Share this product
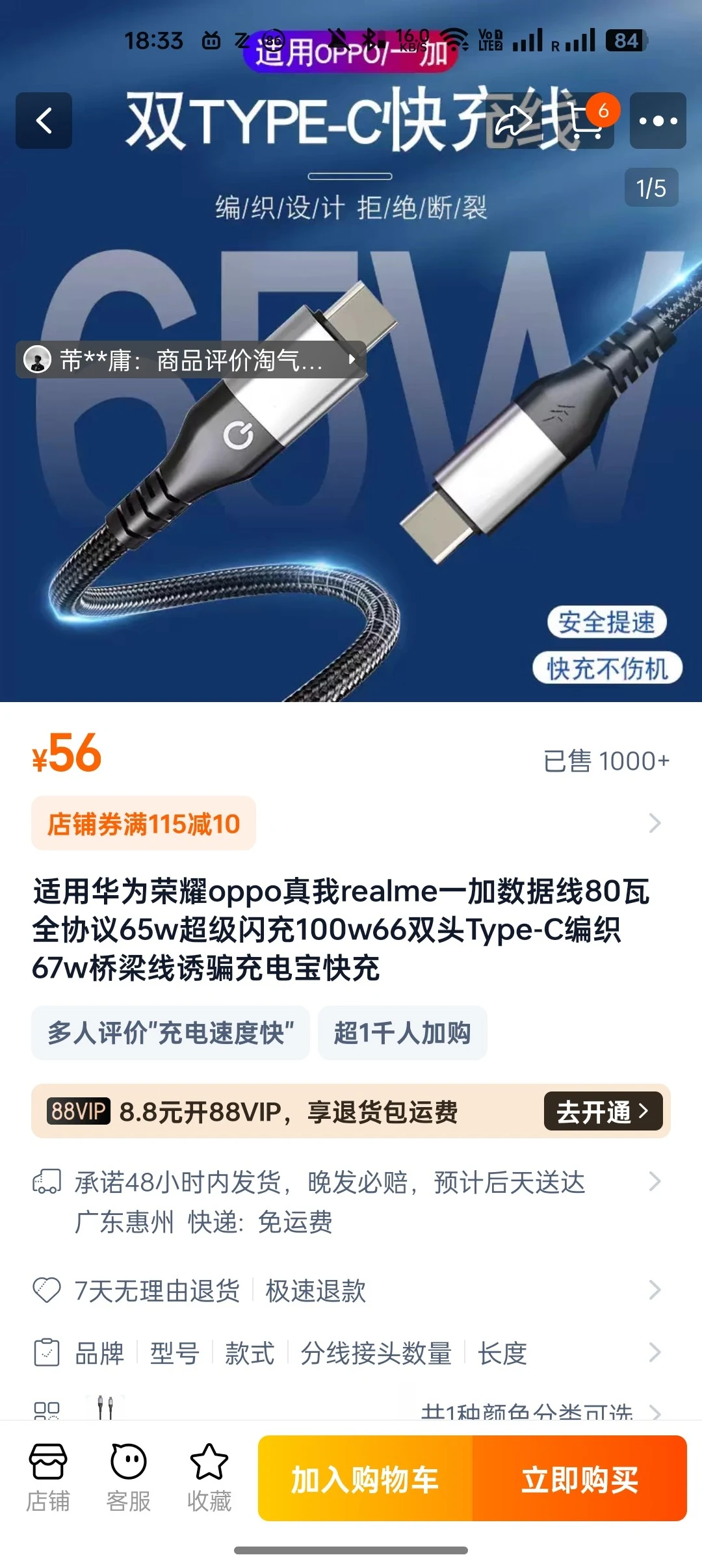This screenshot has height=1568, width=702. [x=514, y=121]
